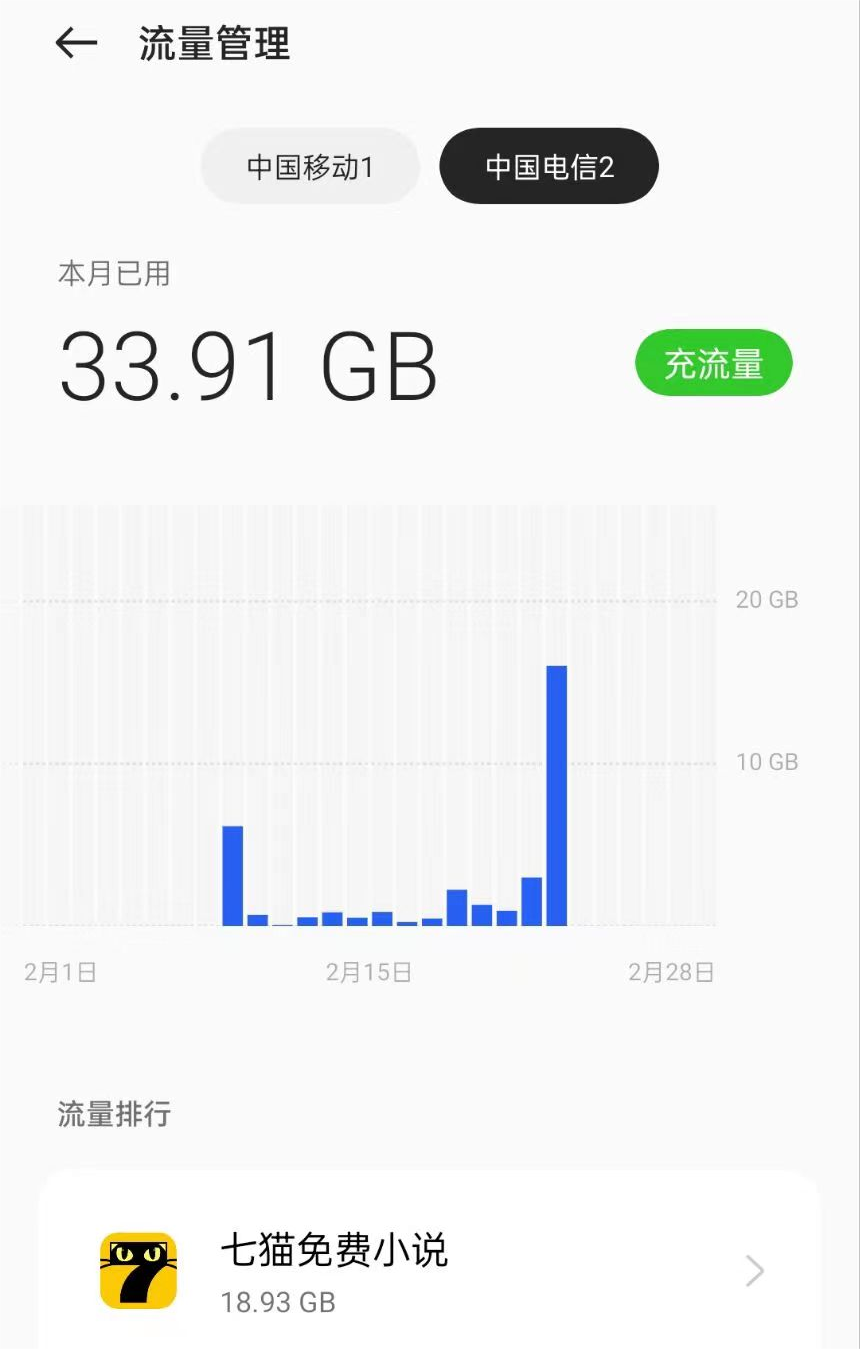Open the 七猫免费小说 usage detail row
860x1349 pixels.
(x=430, y=1270)
